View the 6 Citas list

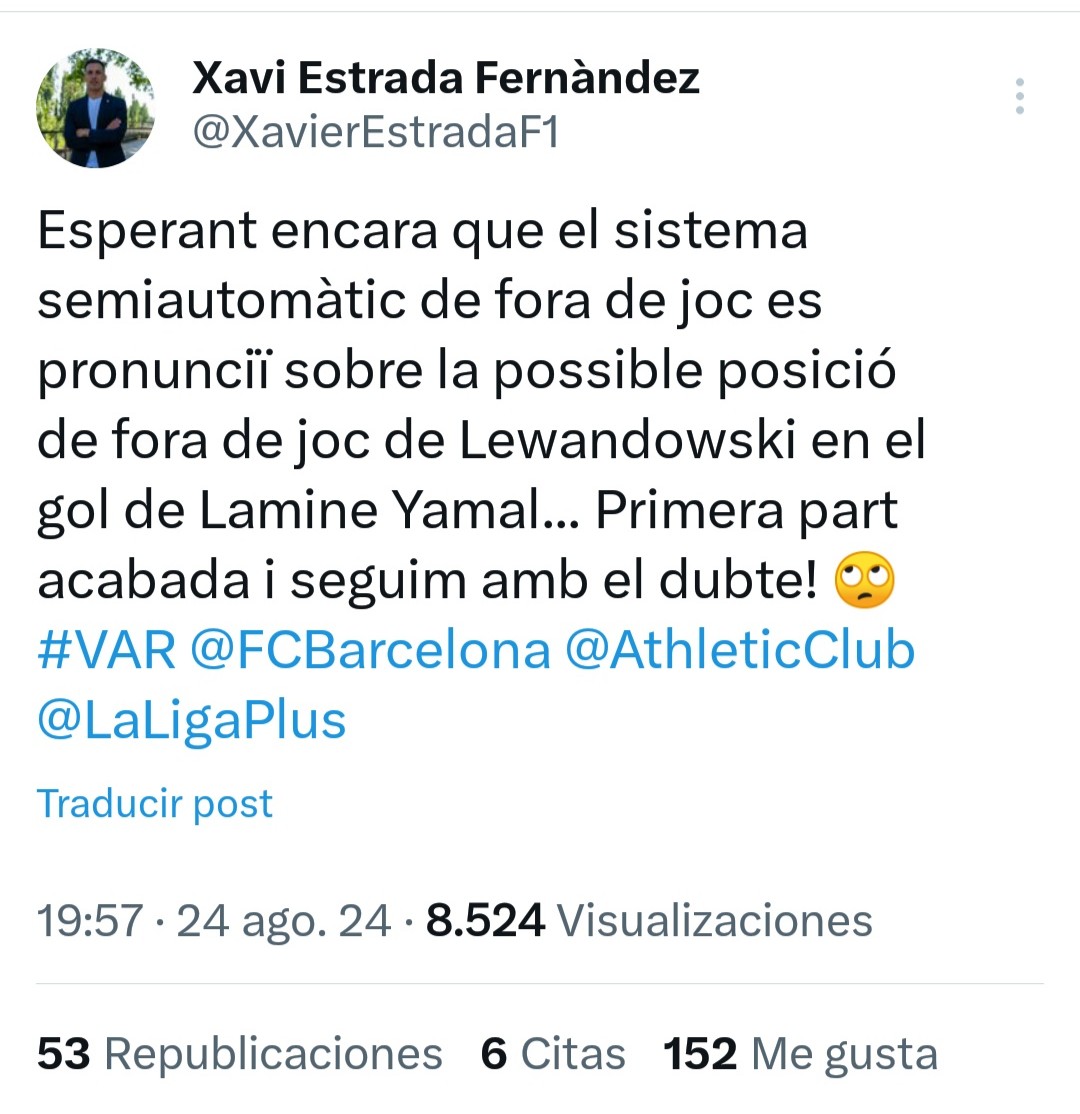click(x=553, y=1054)
